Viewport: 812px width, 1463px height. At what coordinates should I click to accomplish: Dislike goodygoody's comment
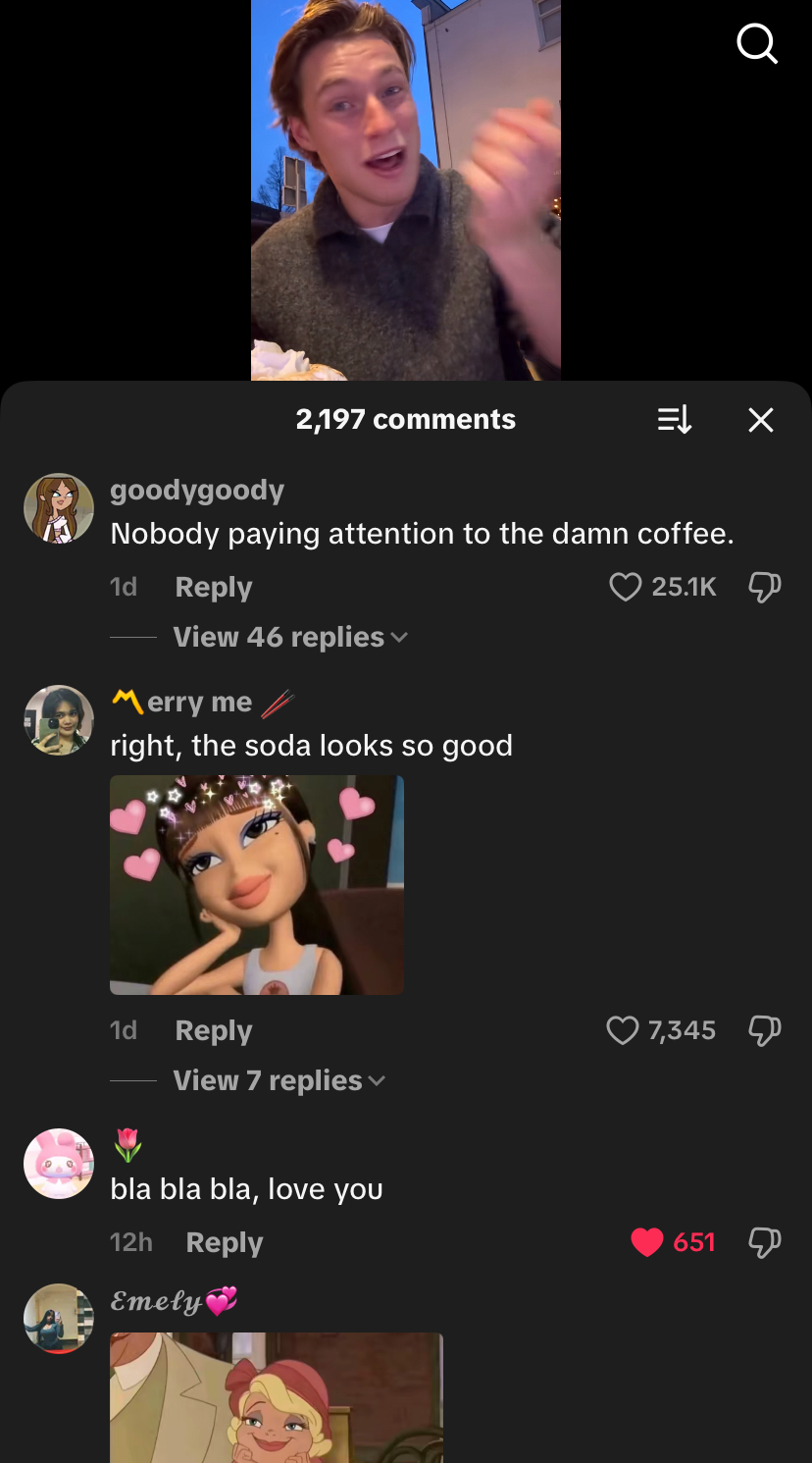pos(764,587)
